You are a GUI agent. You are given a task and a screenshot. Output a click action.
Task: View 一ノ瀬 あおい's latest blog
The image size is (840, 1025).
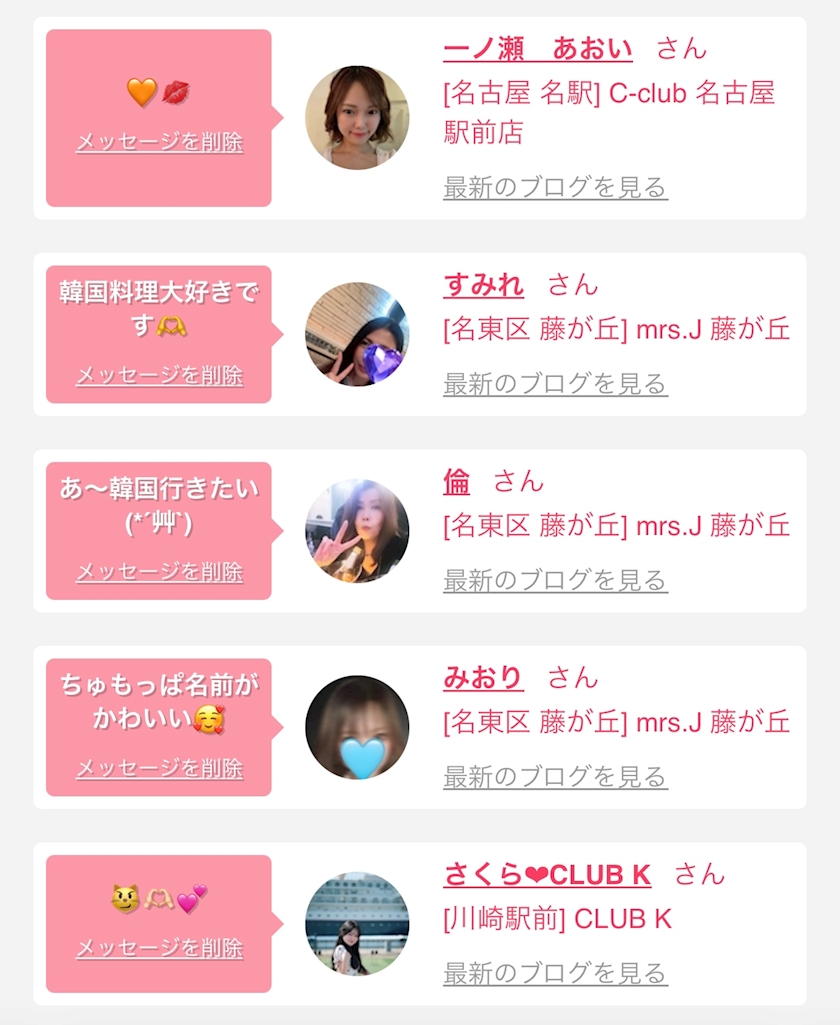[x=555, y=187]
